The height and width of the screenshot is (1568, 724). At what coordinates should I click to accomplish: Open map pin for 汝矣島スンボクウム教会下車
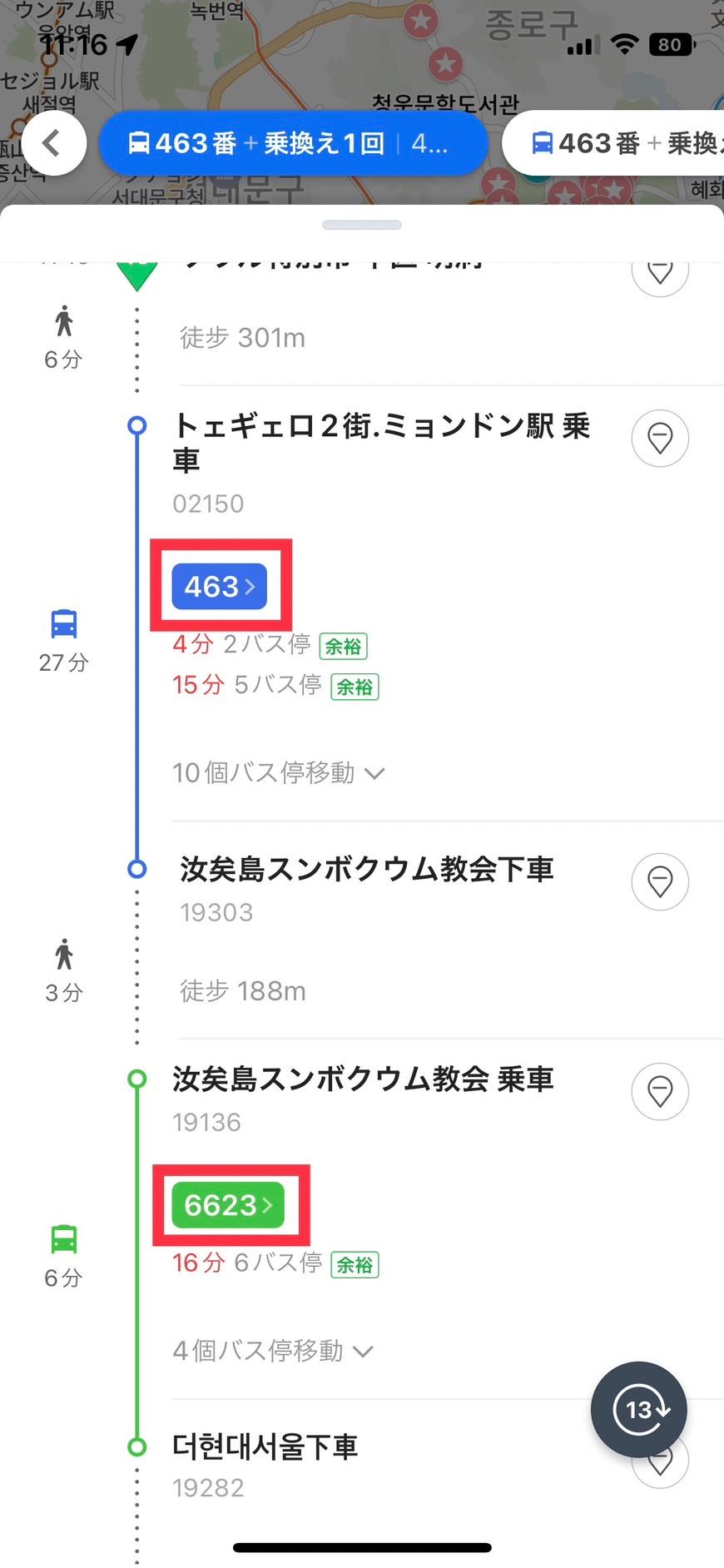tap(660, 881)
